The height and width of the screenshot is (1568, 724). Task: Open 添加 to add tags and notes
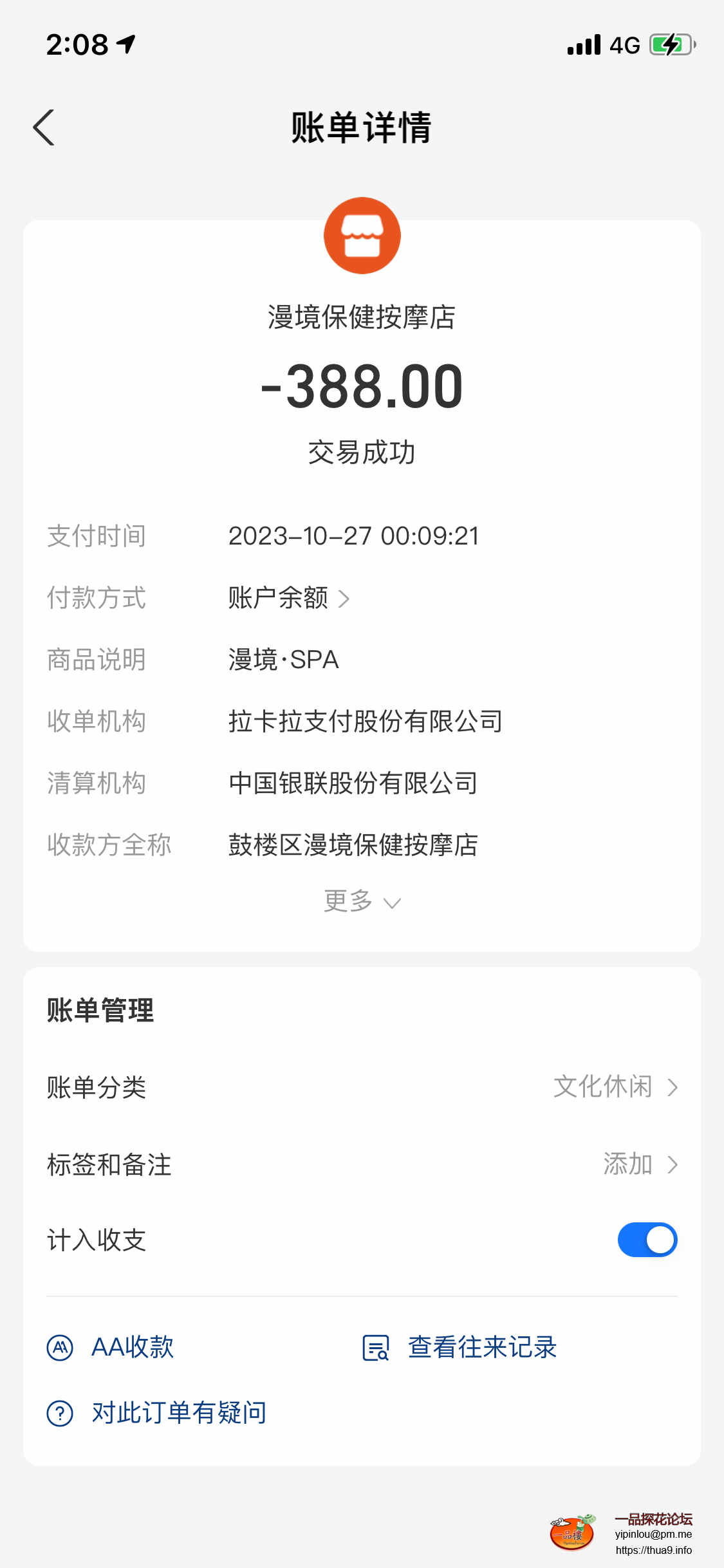coord(627,1164)
